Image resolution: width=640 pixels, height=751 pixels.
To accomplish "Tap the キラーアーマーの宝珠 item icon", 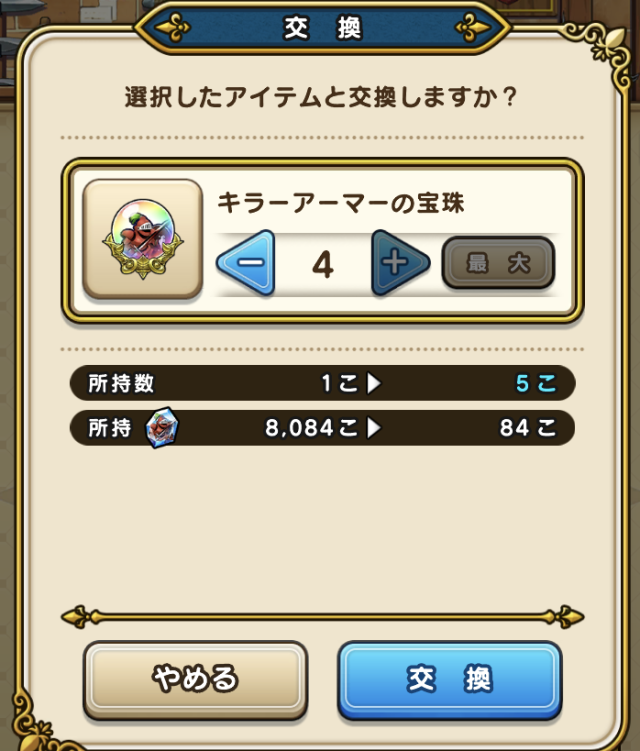I will pos(142,240).
